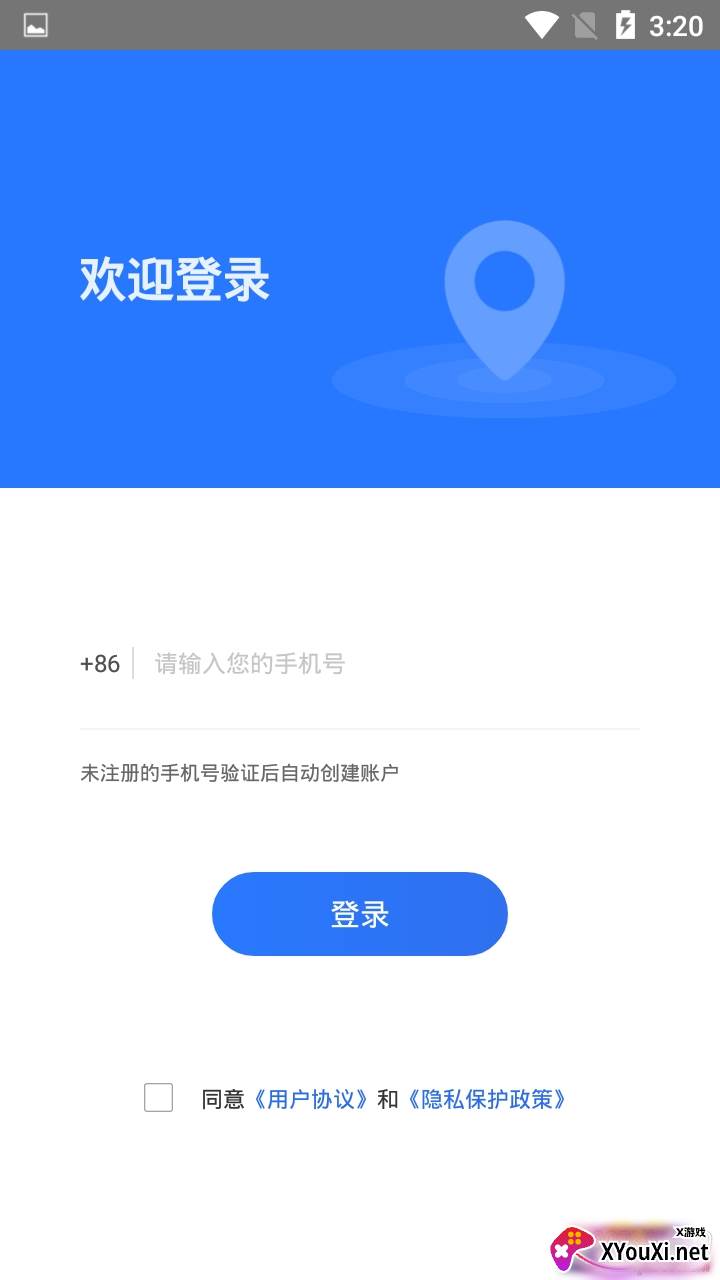Check the agreement checkbox
Viewport: 720px width, 1280px height.
(x=158, y=1098)
